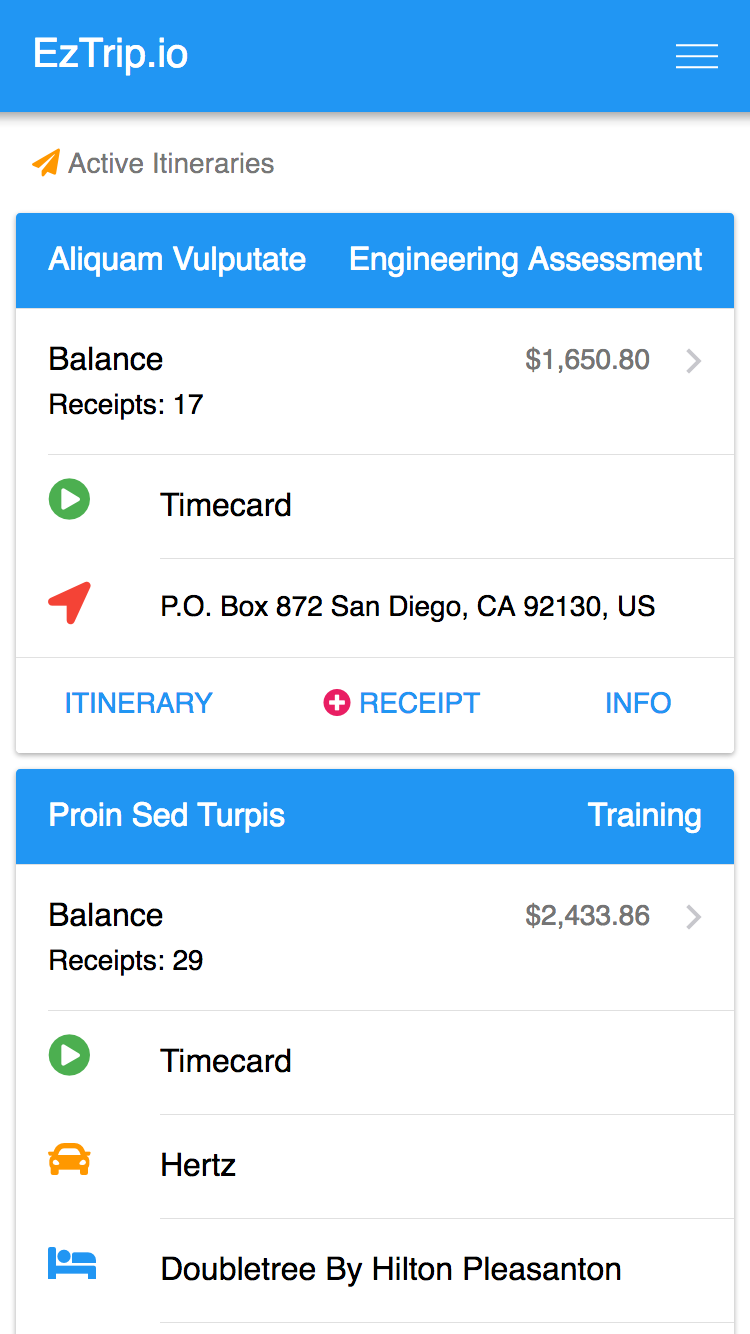Open the P.O. Box 872 San Diego address
Image resolution: width=750 pixels, height=1334 pixels.
pyautogui.click(x=375, y=607)
